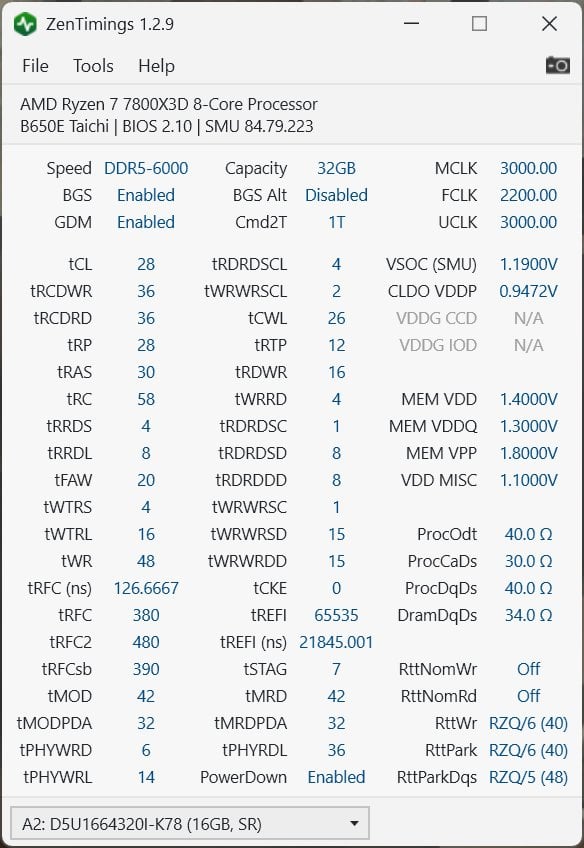Take a screenshot with the camera icon

[x=558, y=65]
